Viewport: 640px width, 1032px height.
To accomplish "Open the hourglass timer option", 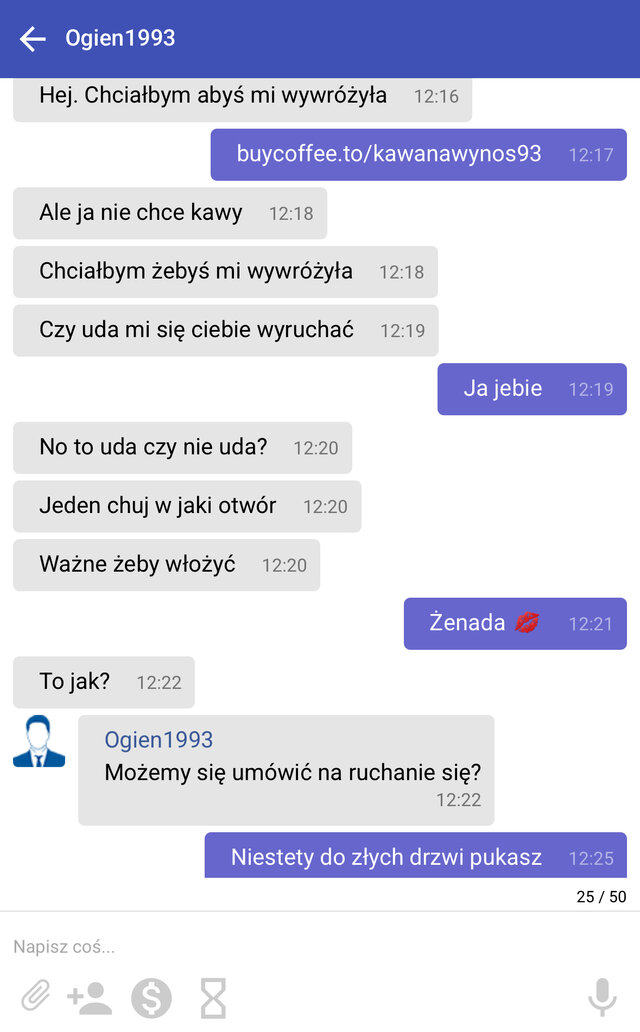I will pyautogui.click(x=213, y=997).
